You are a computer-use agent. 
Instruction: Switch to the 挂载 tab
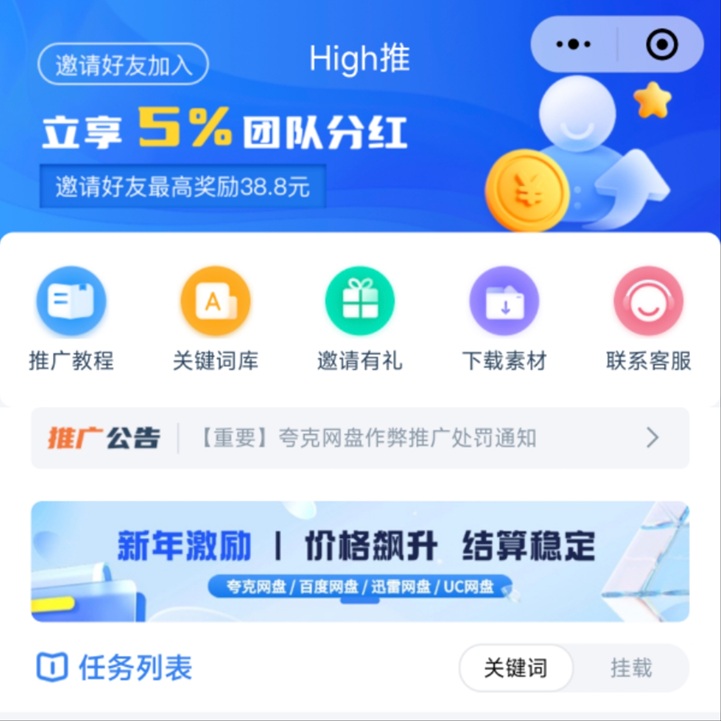(x=631, y=668)
